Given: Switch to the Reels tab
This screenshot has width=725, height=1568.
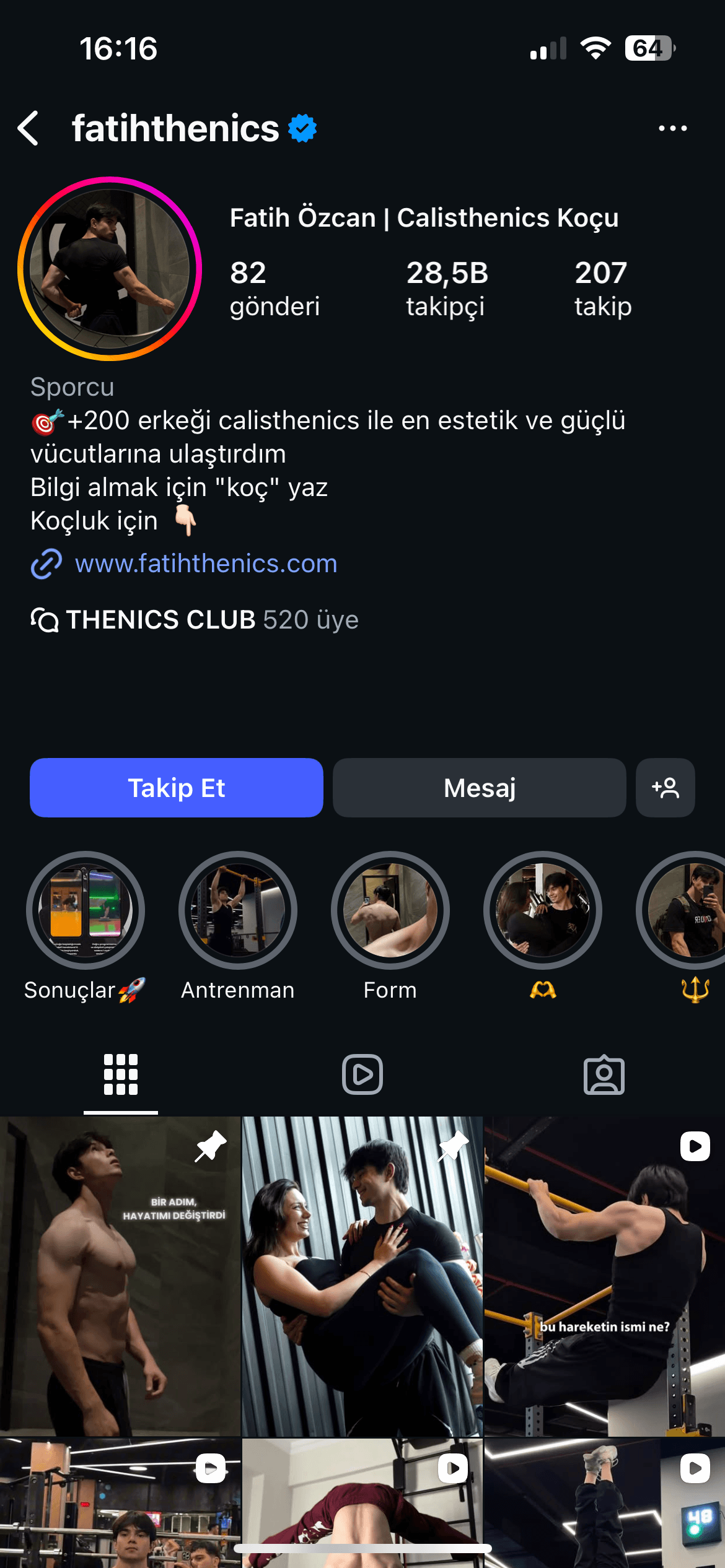Looking at the screenshot, I should pos(362,1074).
